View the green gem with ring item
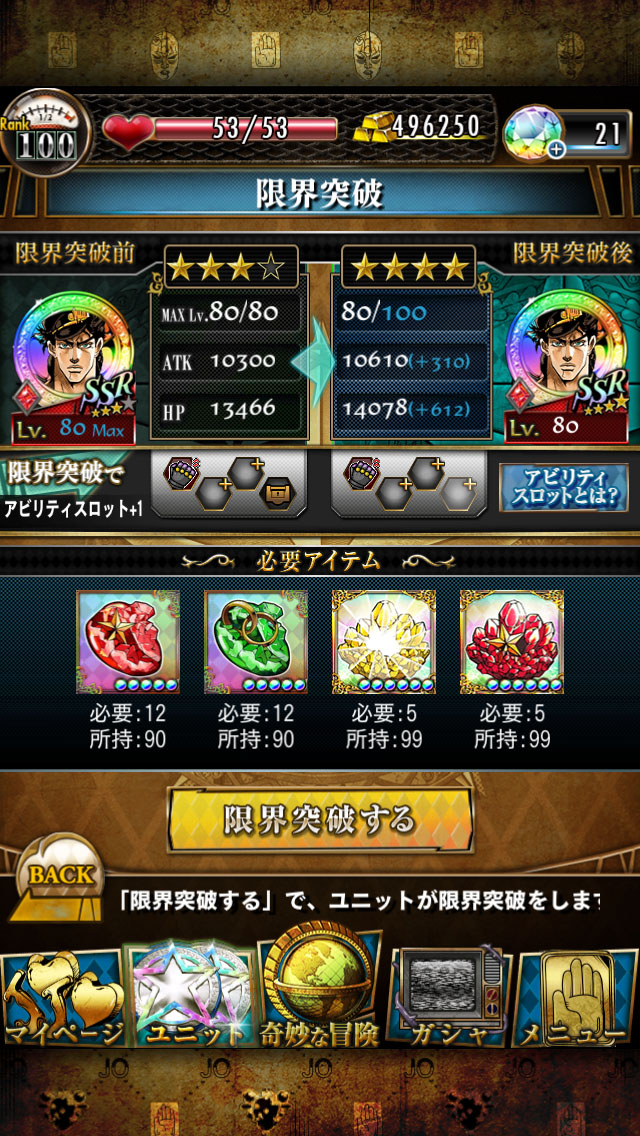 point(255,642)
